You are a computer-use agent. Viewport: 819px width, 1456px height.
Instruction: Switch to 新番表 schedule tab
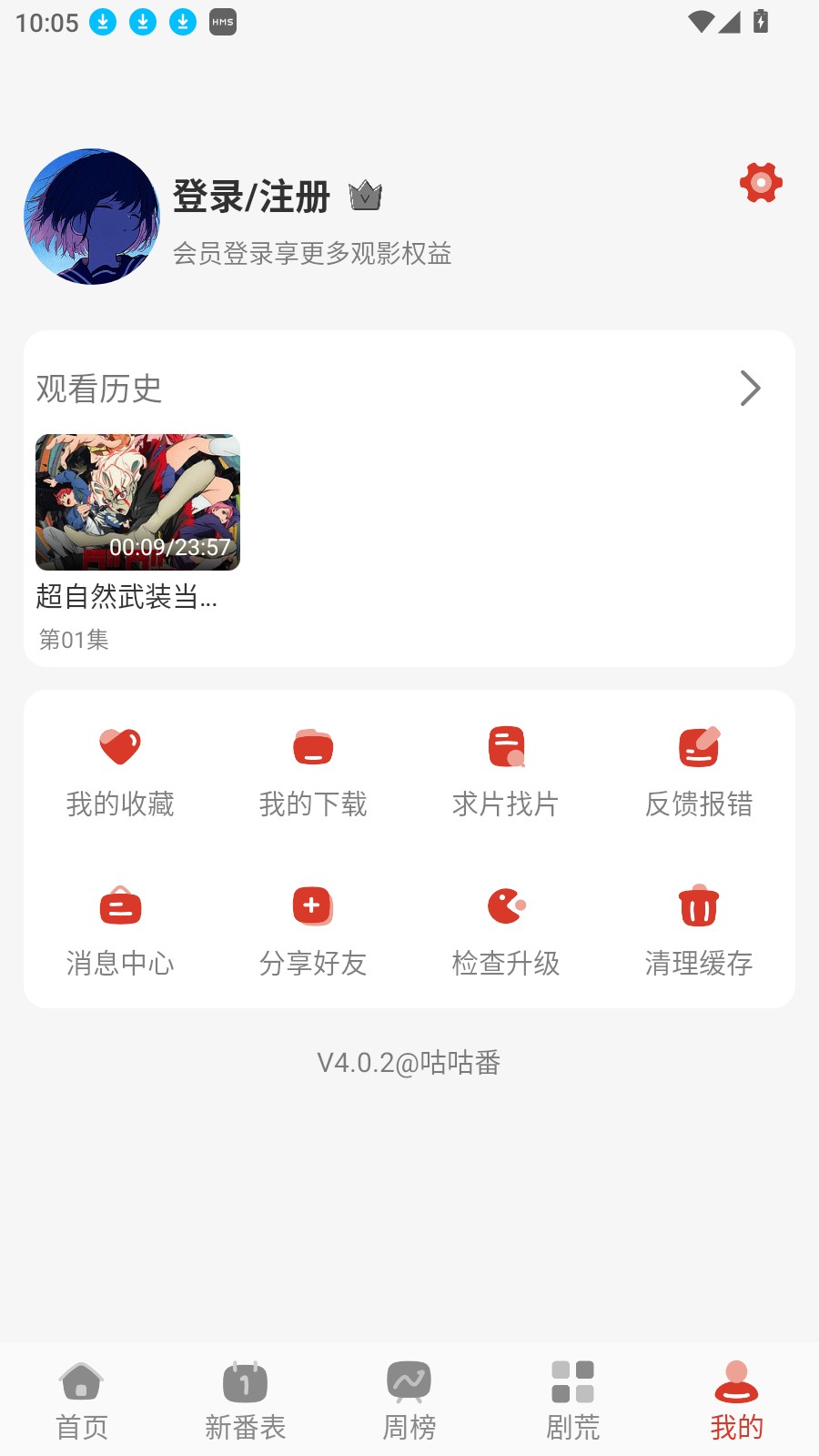click(x=245, y=1399)
